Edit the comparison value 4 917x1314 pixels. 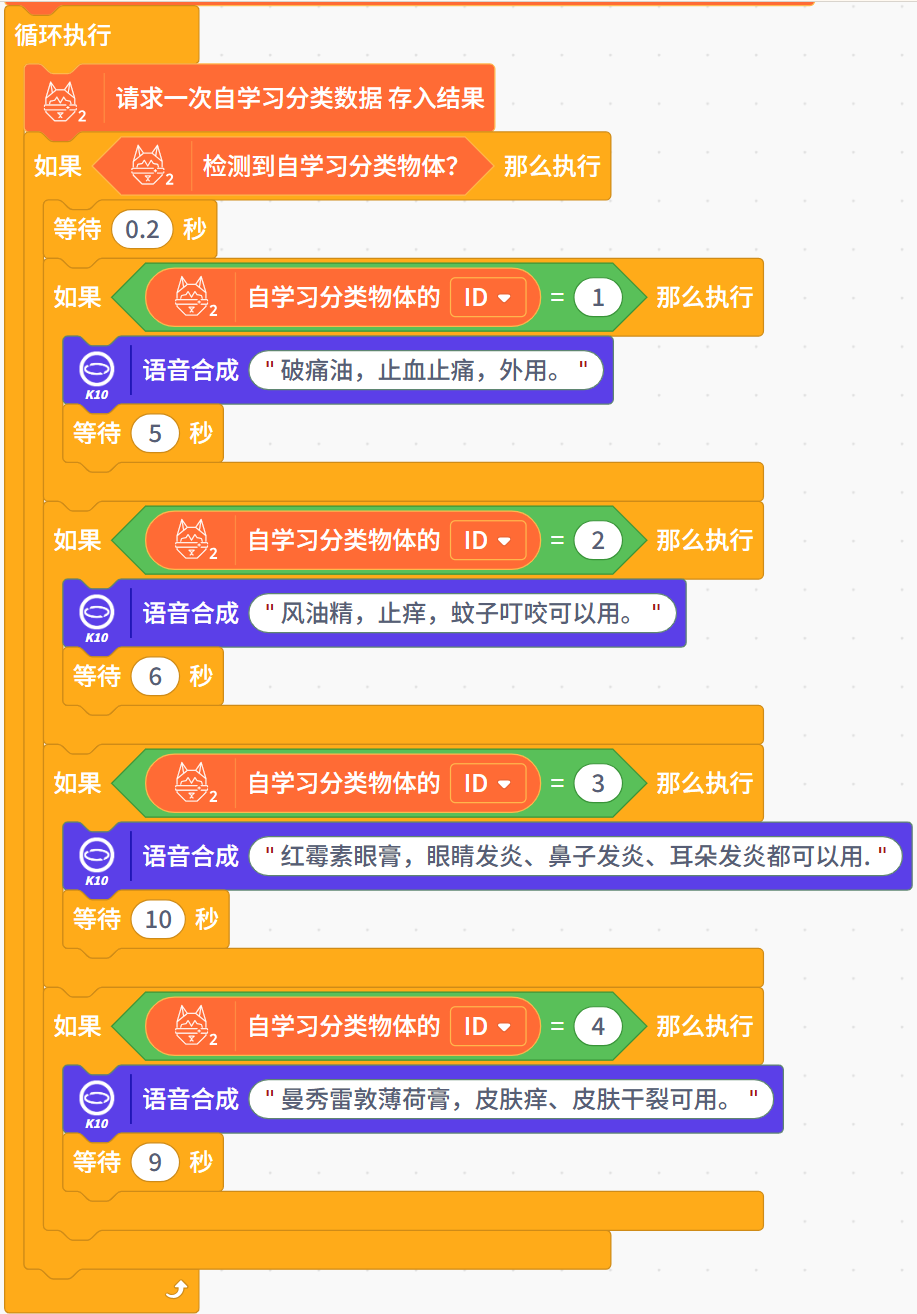[598, 1027]
